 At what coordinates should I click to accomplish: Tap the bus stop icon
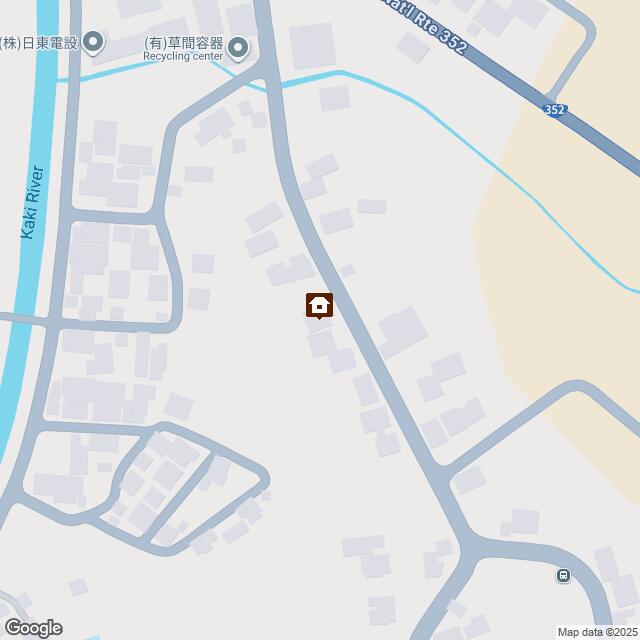(563, 576)
